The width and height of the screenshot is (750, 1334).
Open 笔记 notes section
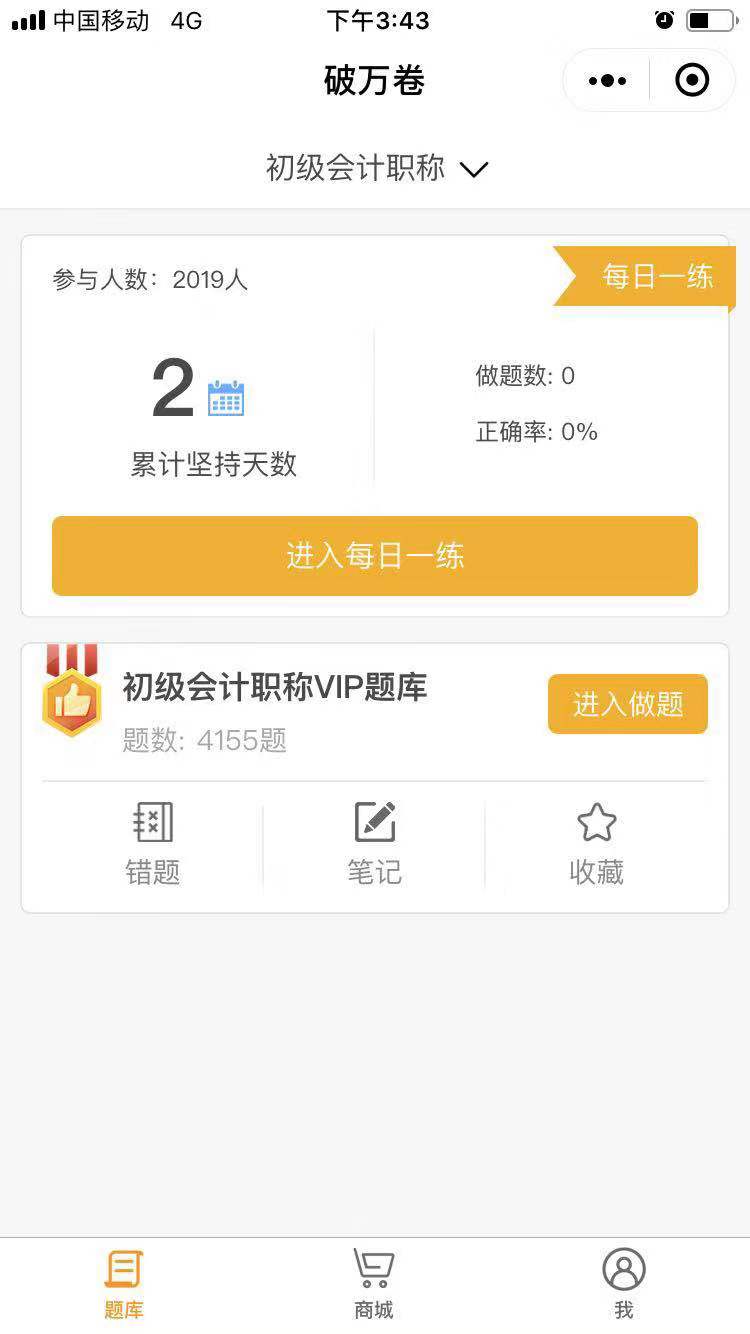(375, 844)
